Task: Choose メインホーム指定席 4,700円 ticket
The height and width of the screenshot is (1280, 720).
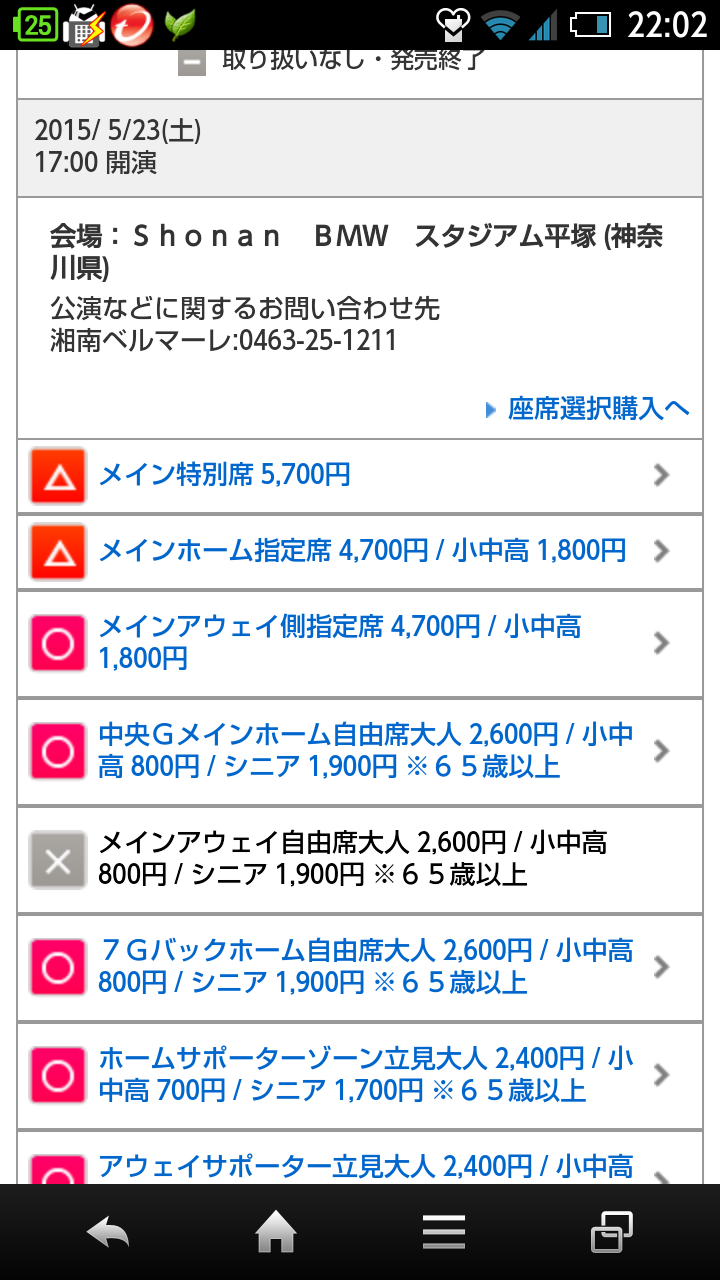Action: (362, 551)
